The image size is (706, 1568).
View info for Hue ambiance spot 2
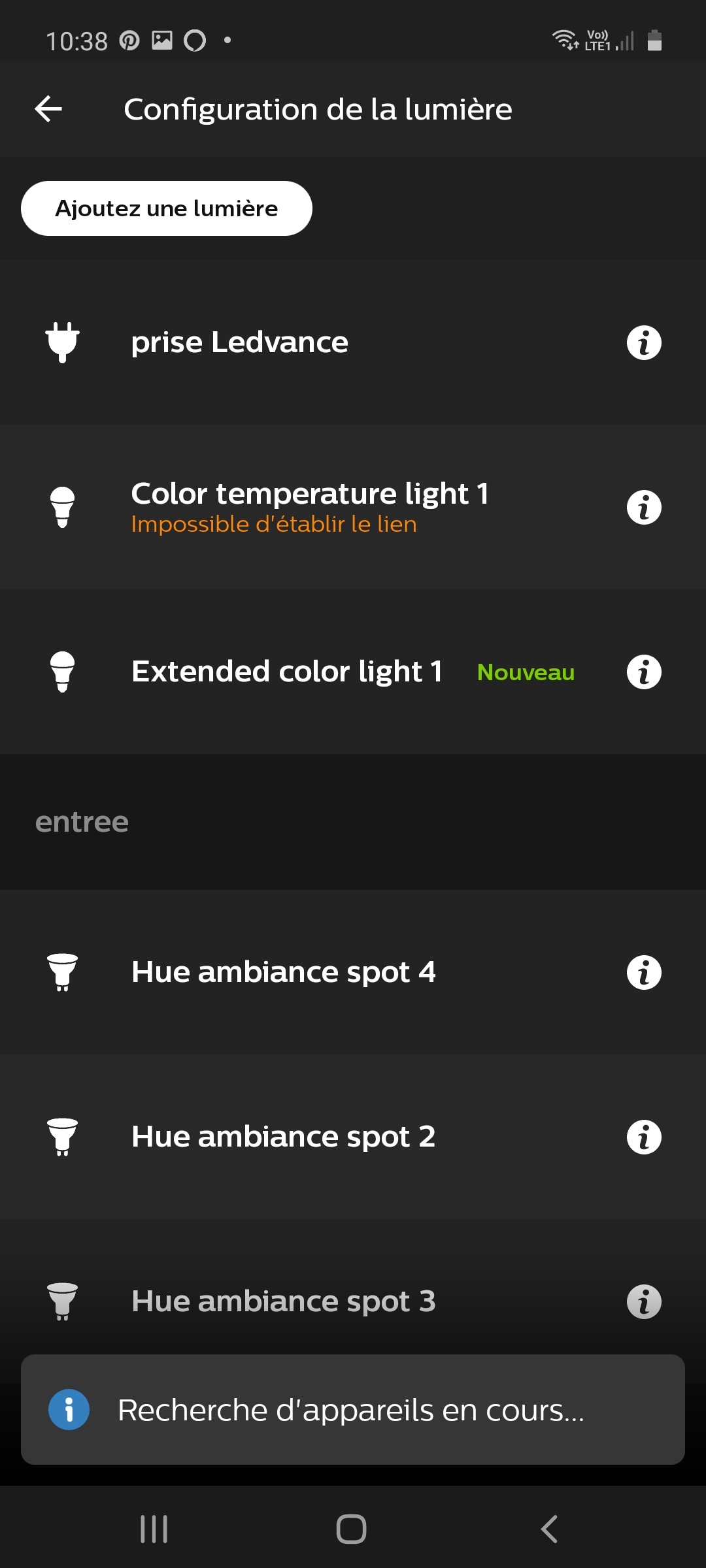644,1137
